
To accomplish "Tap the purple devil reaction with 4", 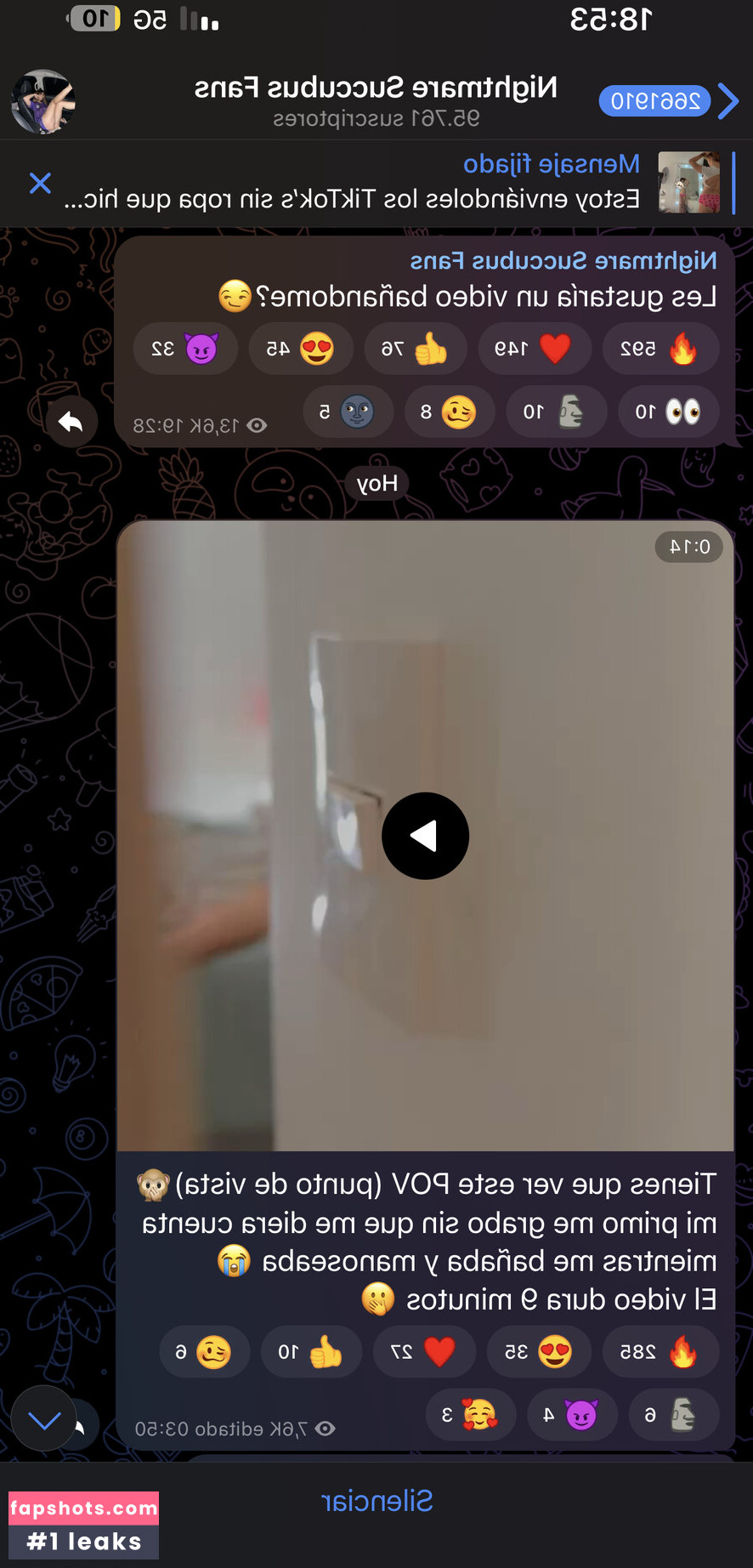I will pyautogui.click(x=571, y=1416).
